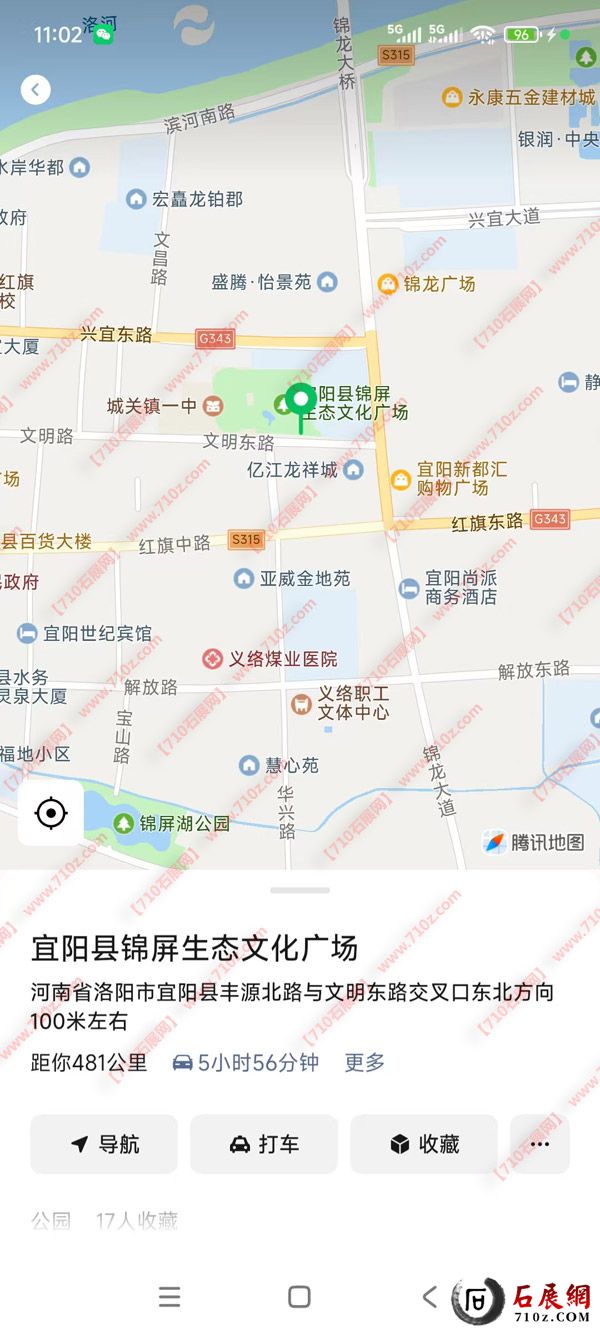Go back using the top-left arrow
600x1333 pixels.
pyautogui.click(x=36, y=90)
